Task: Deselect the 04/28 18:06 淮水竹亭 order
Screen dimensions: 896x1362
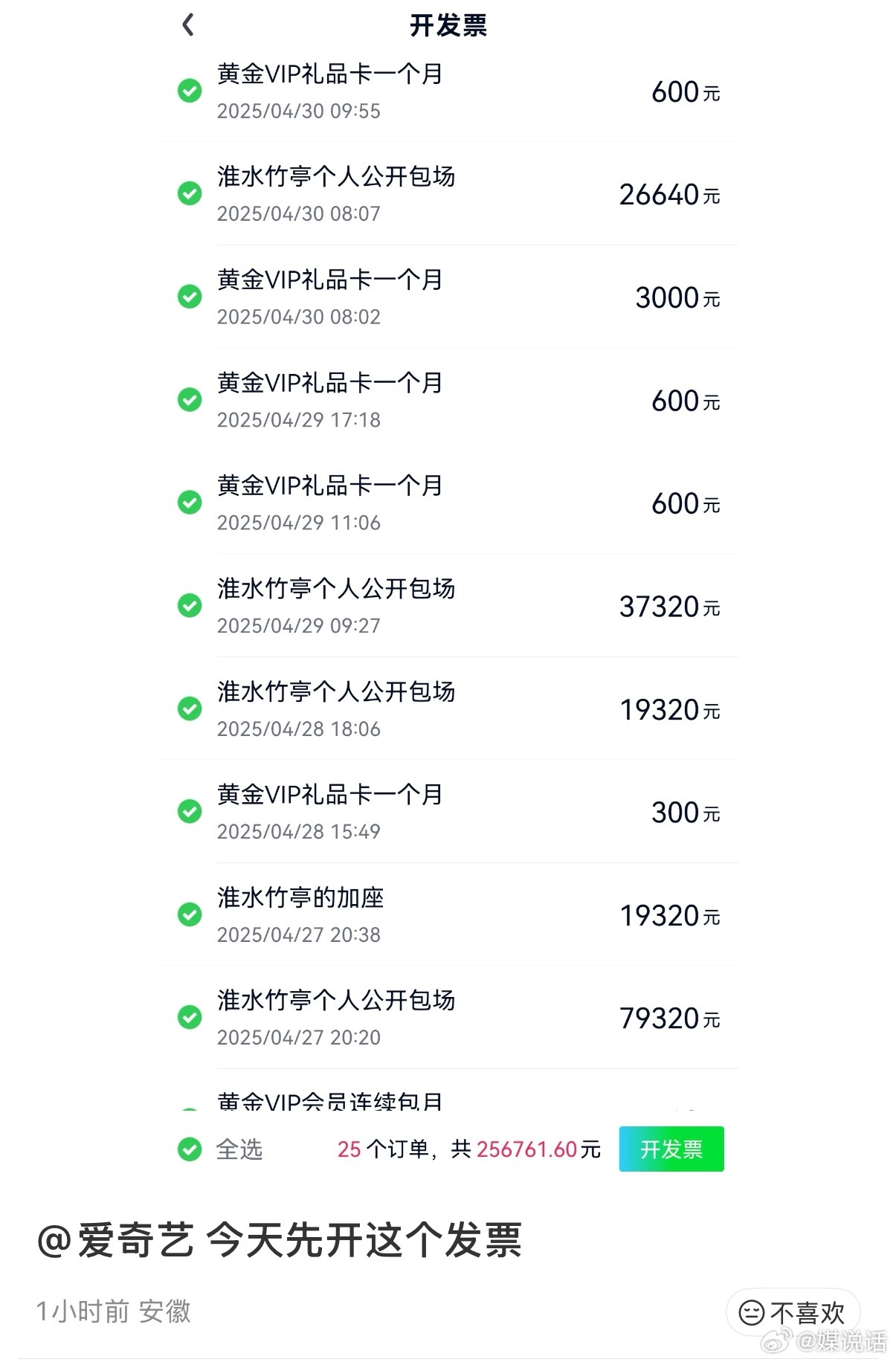Action: pyautogui.click(x=190, y=709)
